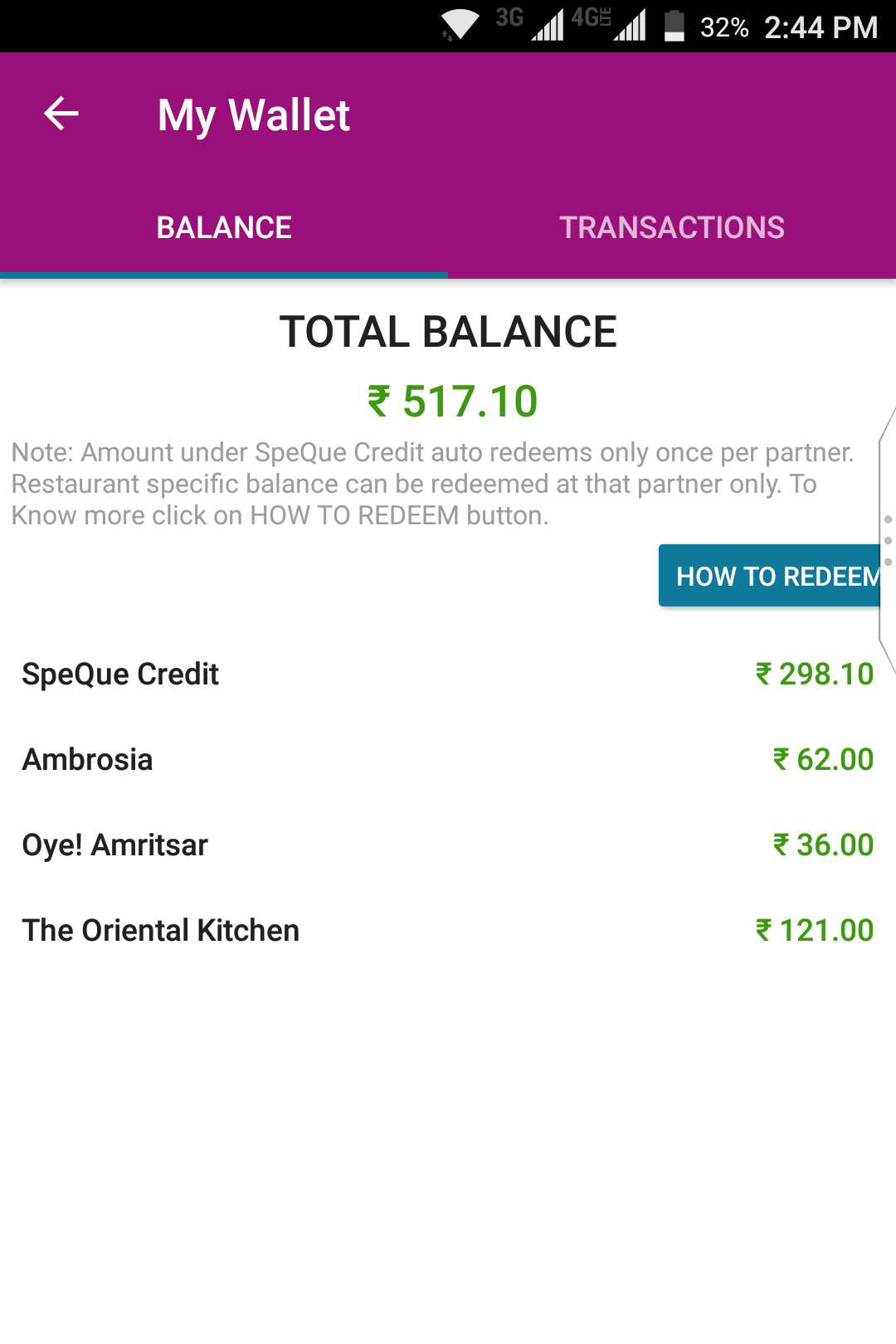Click the back arrow in the header
896x1344 pixels.
pos(61,114)
